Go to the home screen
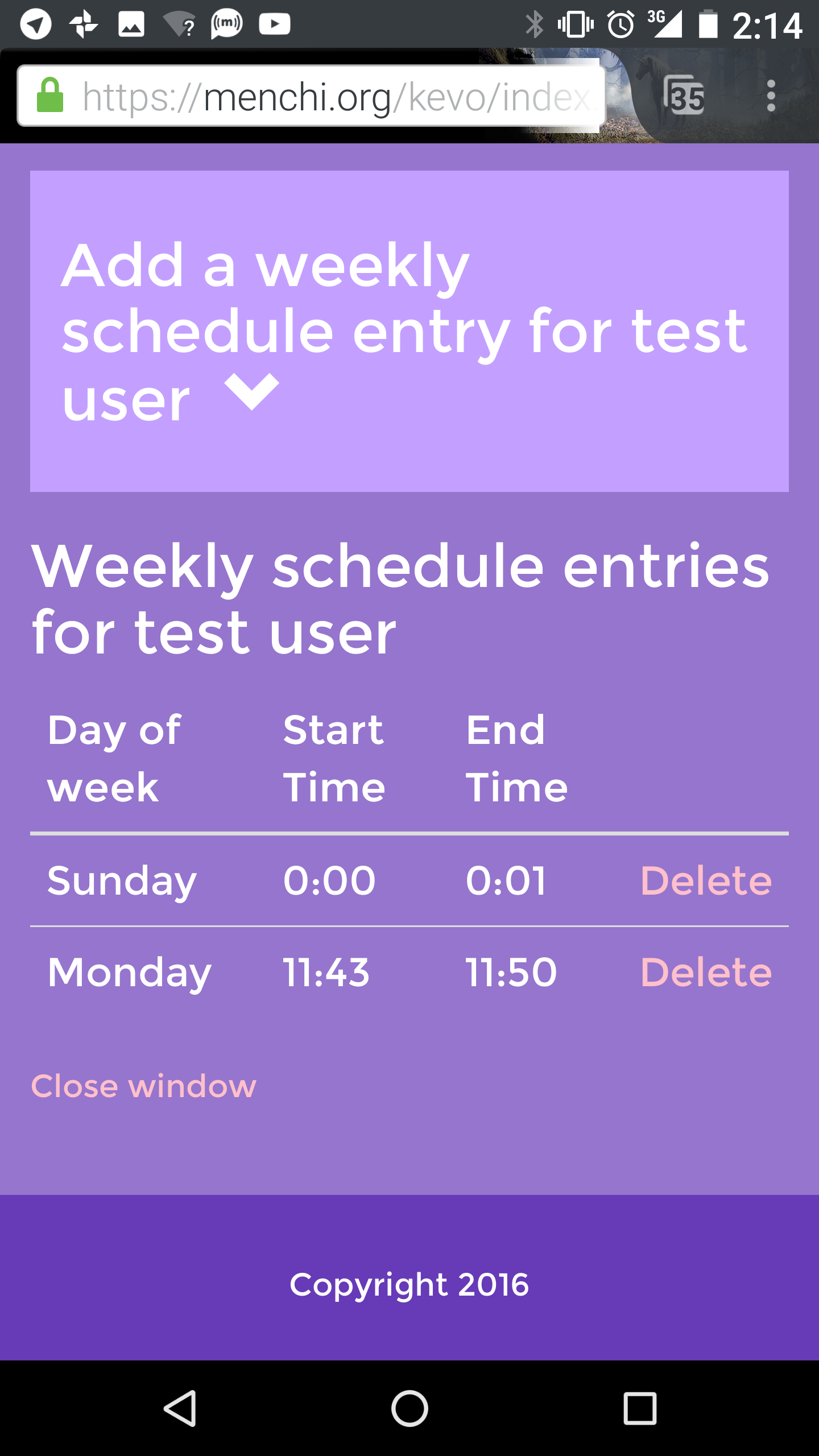The image size is (819, 1456). (x=409, y=1408)
